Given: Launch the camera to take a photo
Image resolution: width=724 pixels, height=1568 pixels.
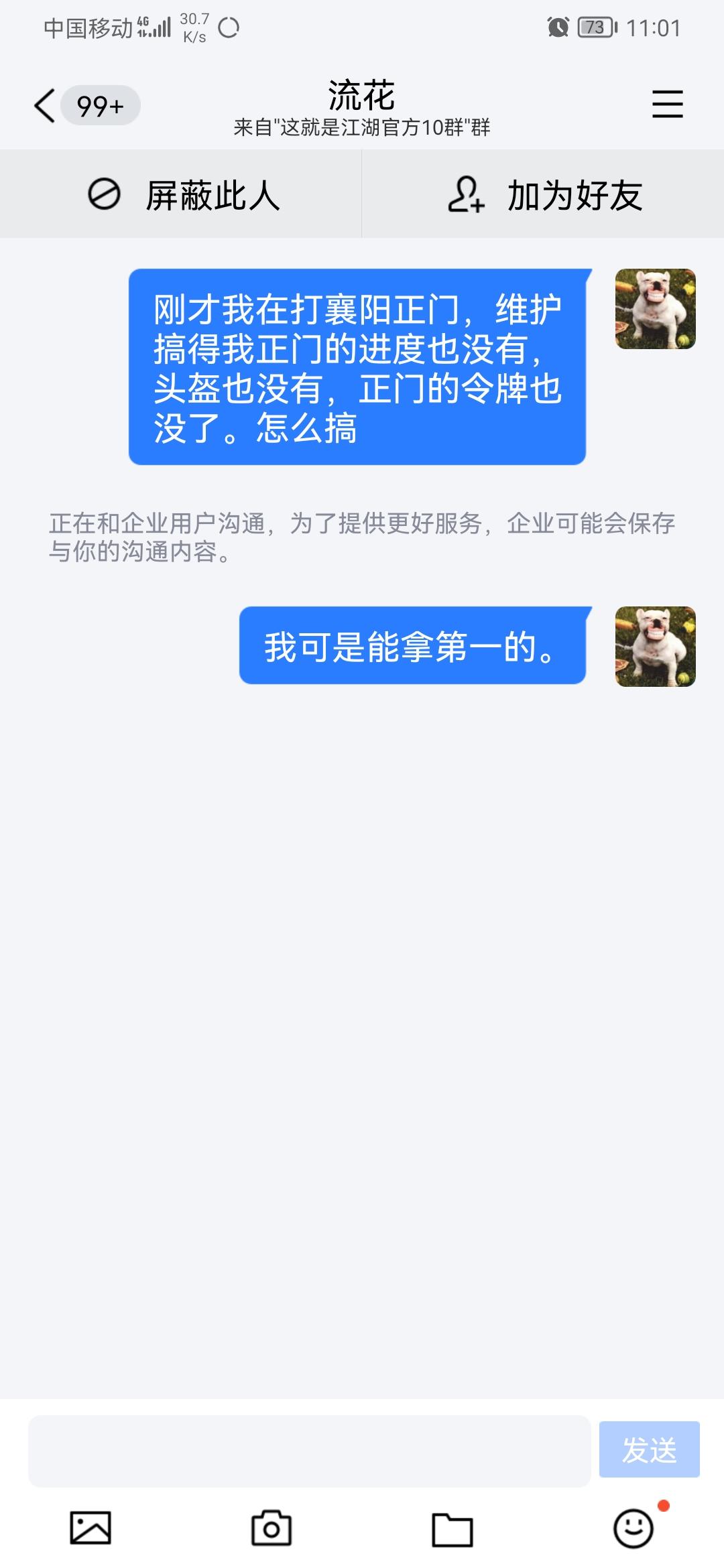Looking at the screenshot, I should tap(271, 1528).
